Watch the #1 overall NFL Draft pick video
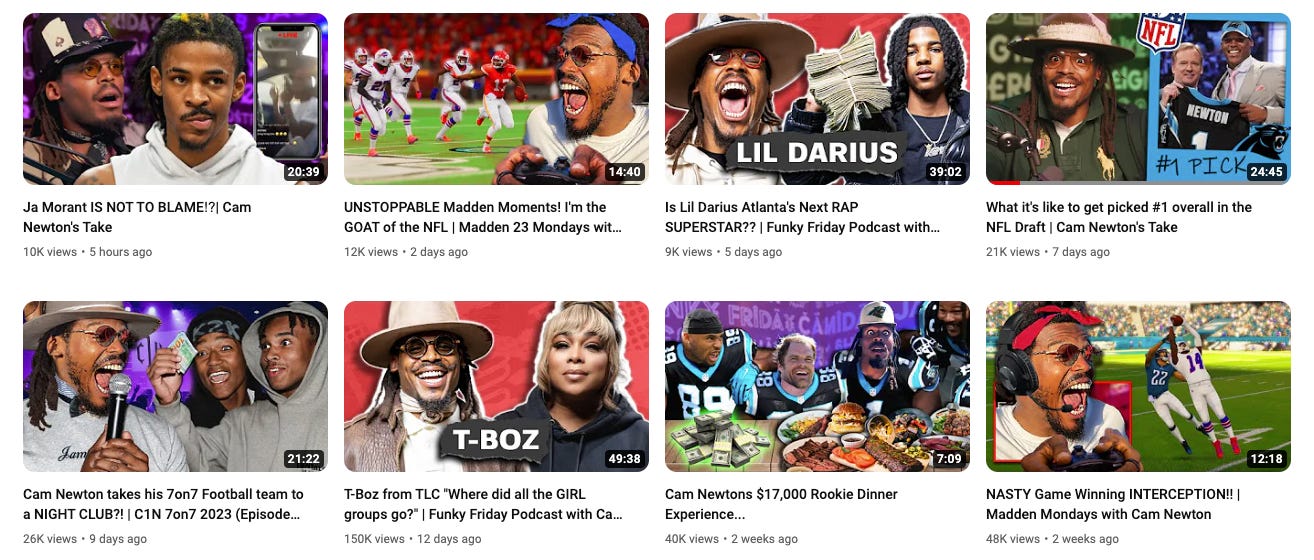 [1138, 99]
